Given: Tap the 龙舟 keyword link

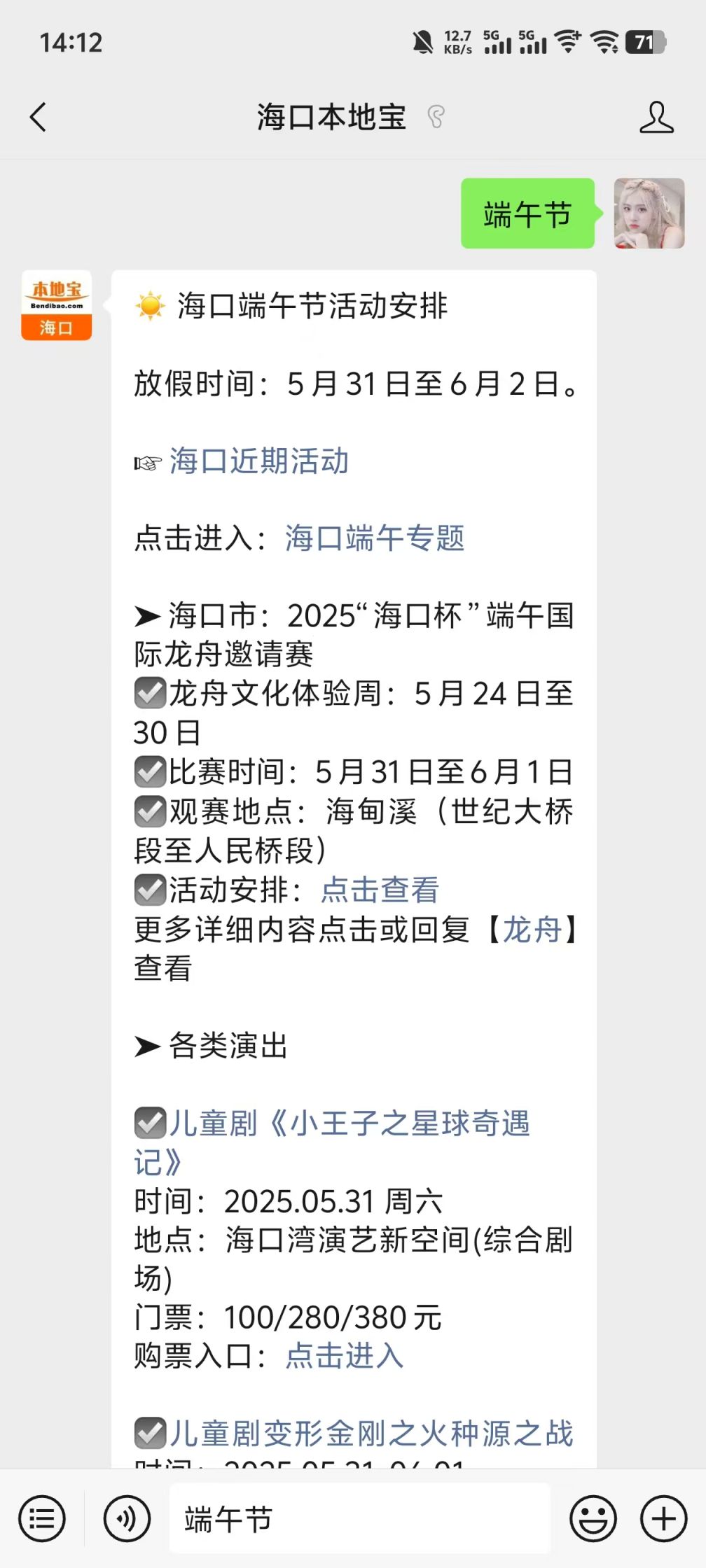Looking at the screenshot, I should tap(532, 930).
